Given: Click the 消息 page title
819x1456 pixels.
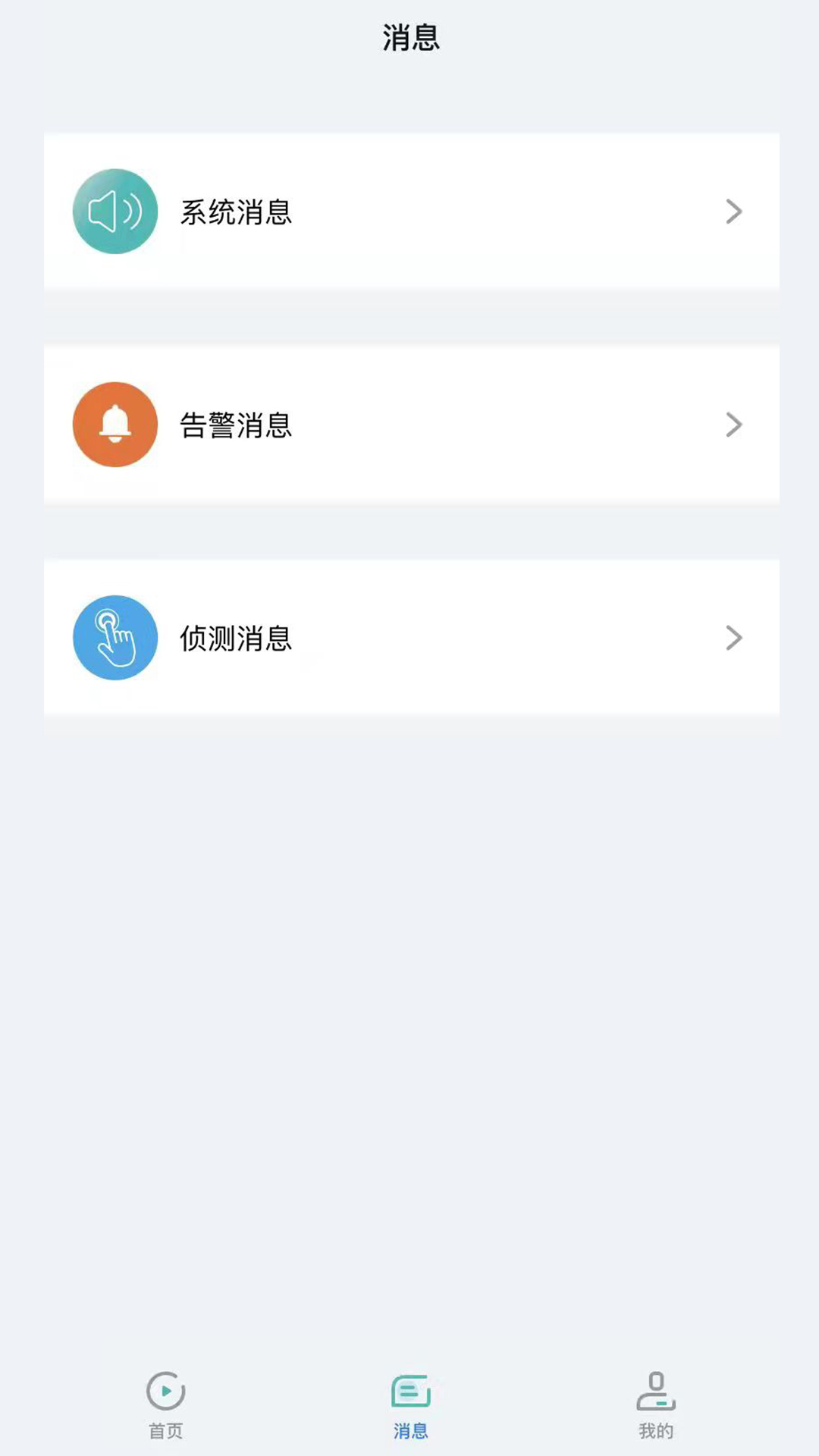Looking at the screenshot, I should coord(409,37).
